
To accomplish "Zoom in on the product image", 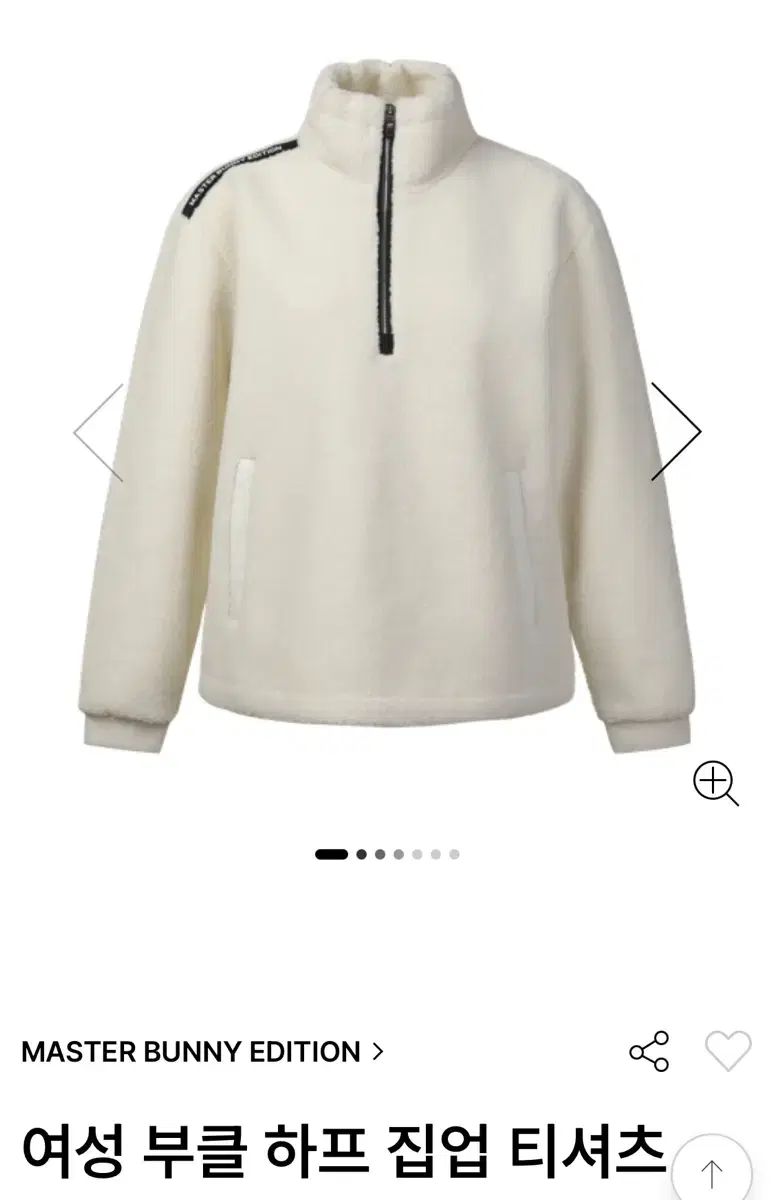I will click(x=716, y=784).
